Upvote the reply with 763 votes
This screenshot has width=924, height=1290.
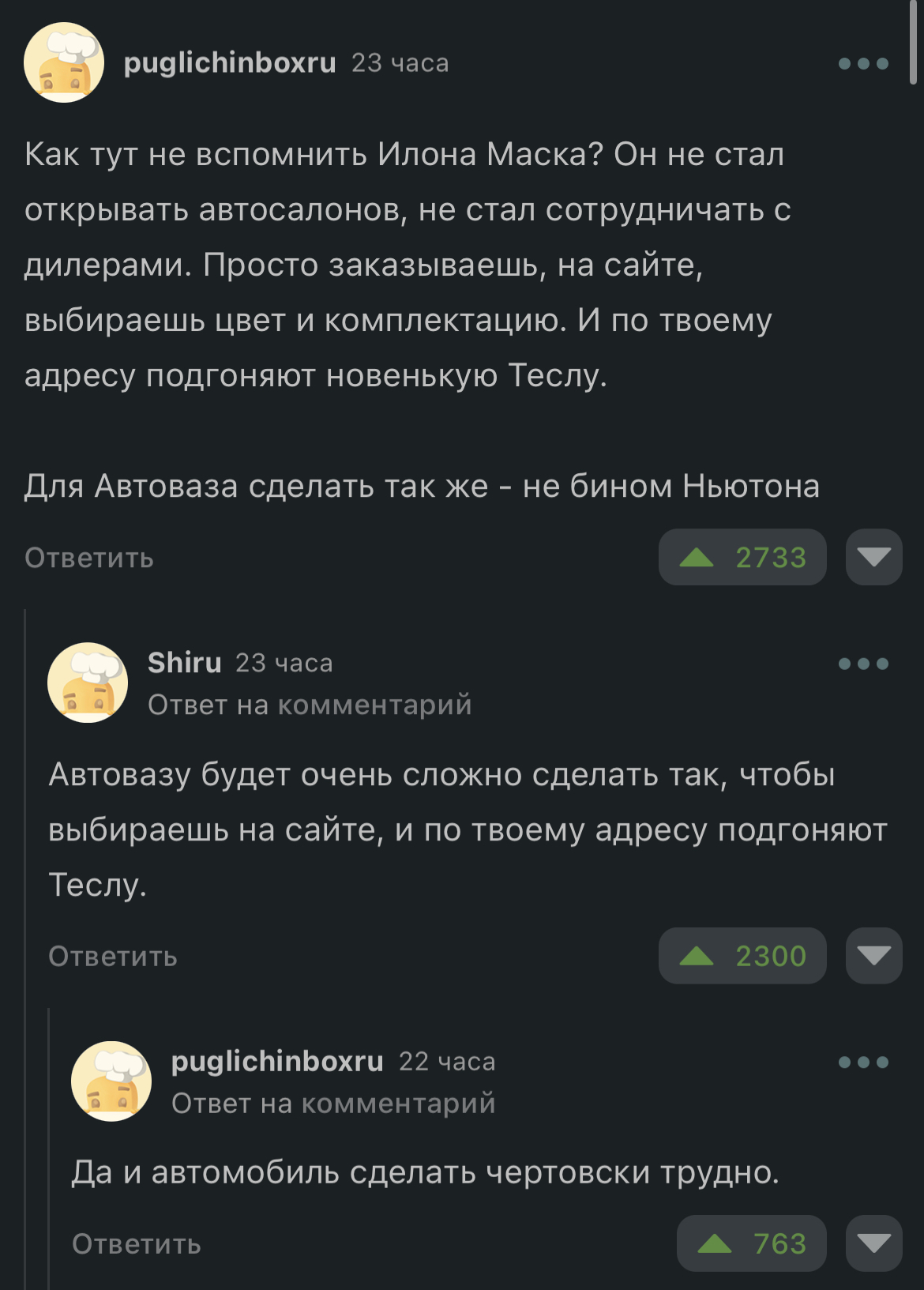751,1244
